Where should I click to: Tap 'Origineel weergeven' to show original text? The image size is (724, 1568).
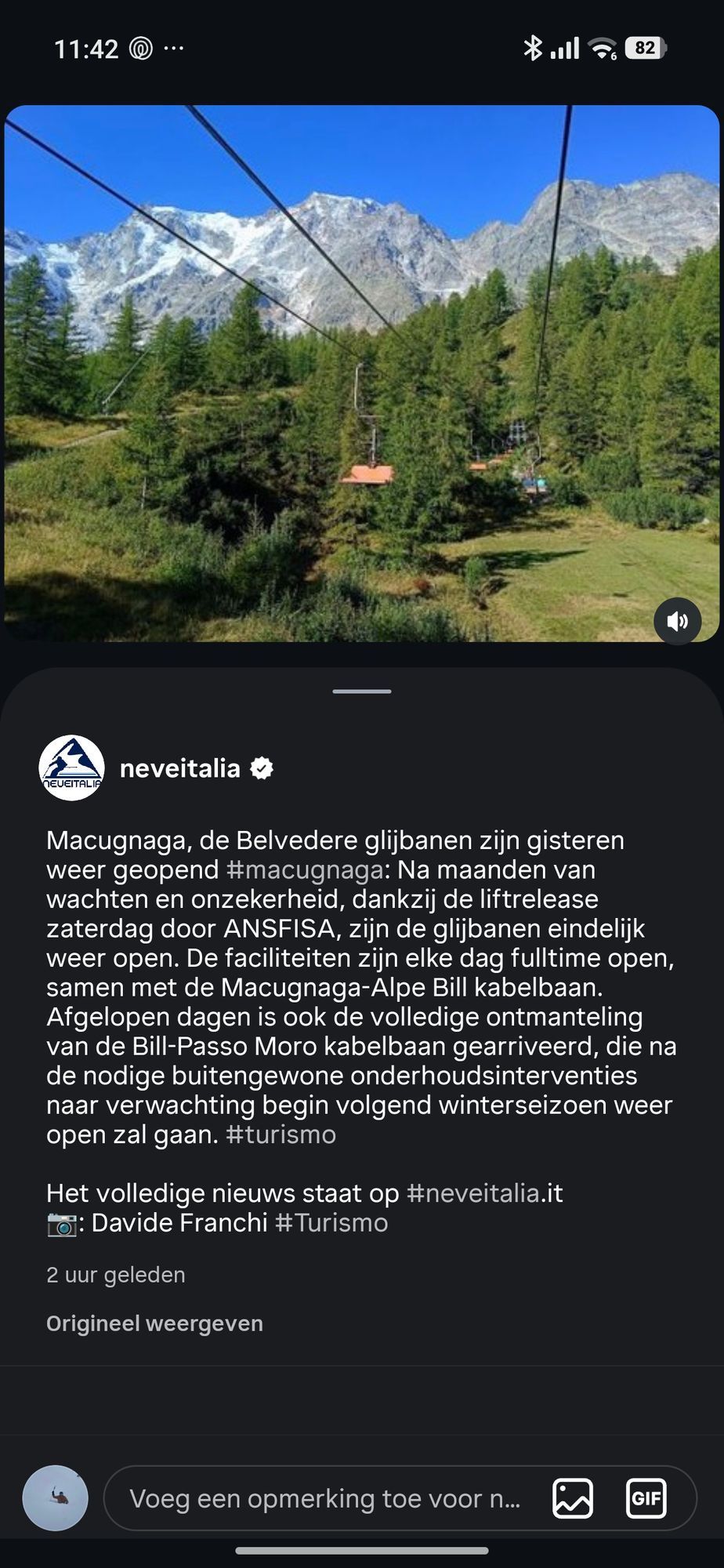(154, 1323)
